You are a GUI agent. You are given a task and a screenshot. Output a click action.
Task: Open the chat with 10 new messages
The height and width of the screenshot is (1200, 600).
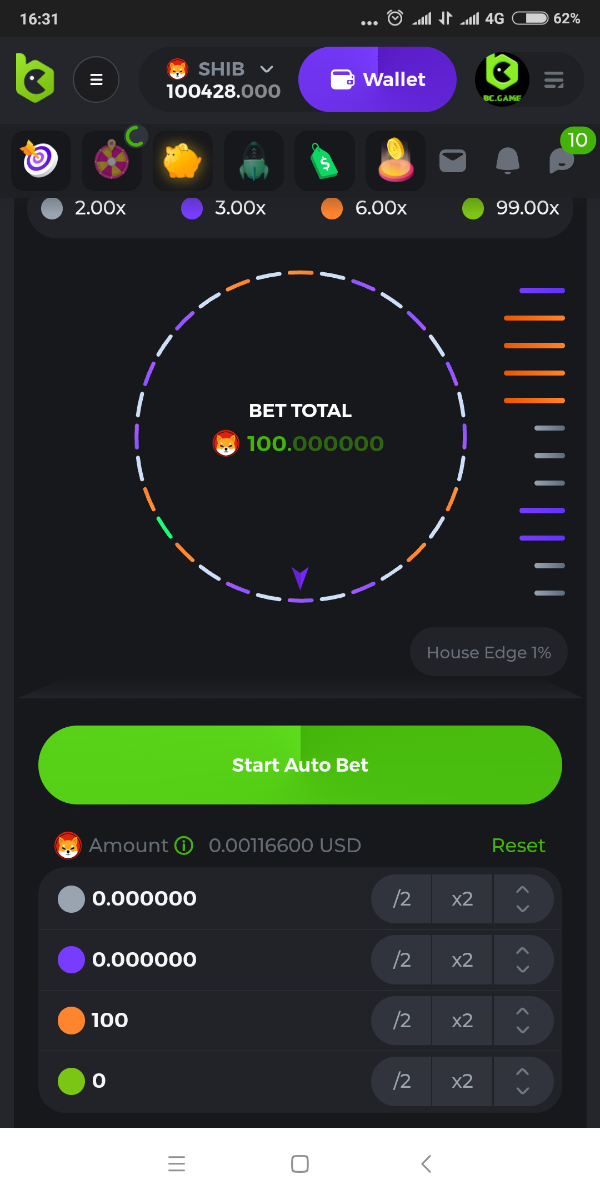click(562, 160)
